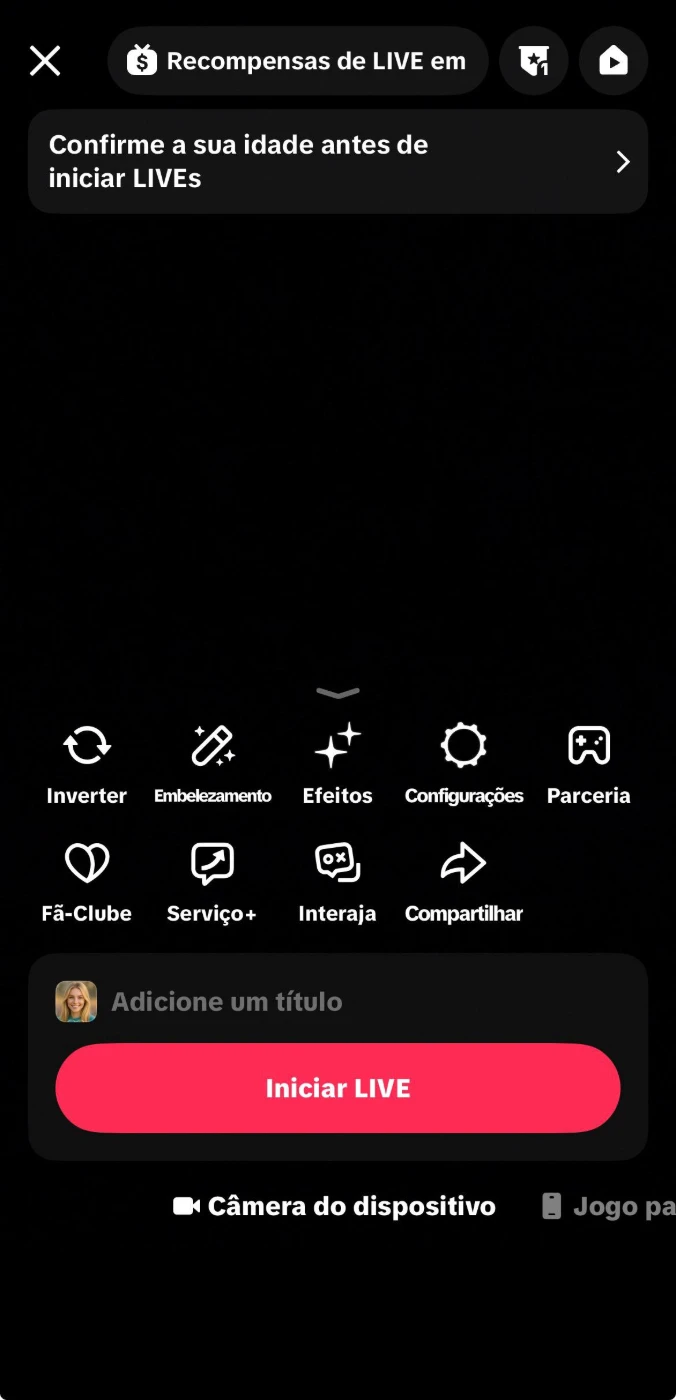Viewport: 676px width, 1400px height.
Task: Open the star badge icon
Action: (534, 61)
